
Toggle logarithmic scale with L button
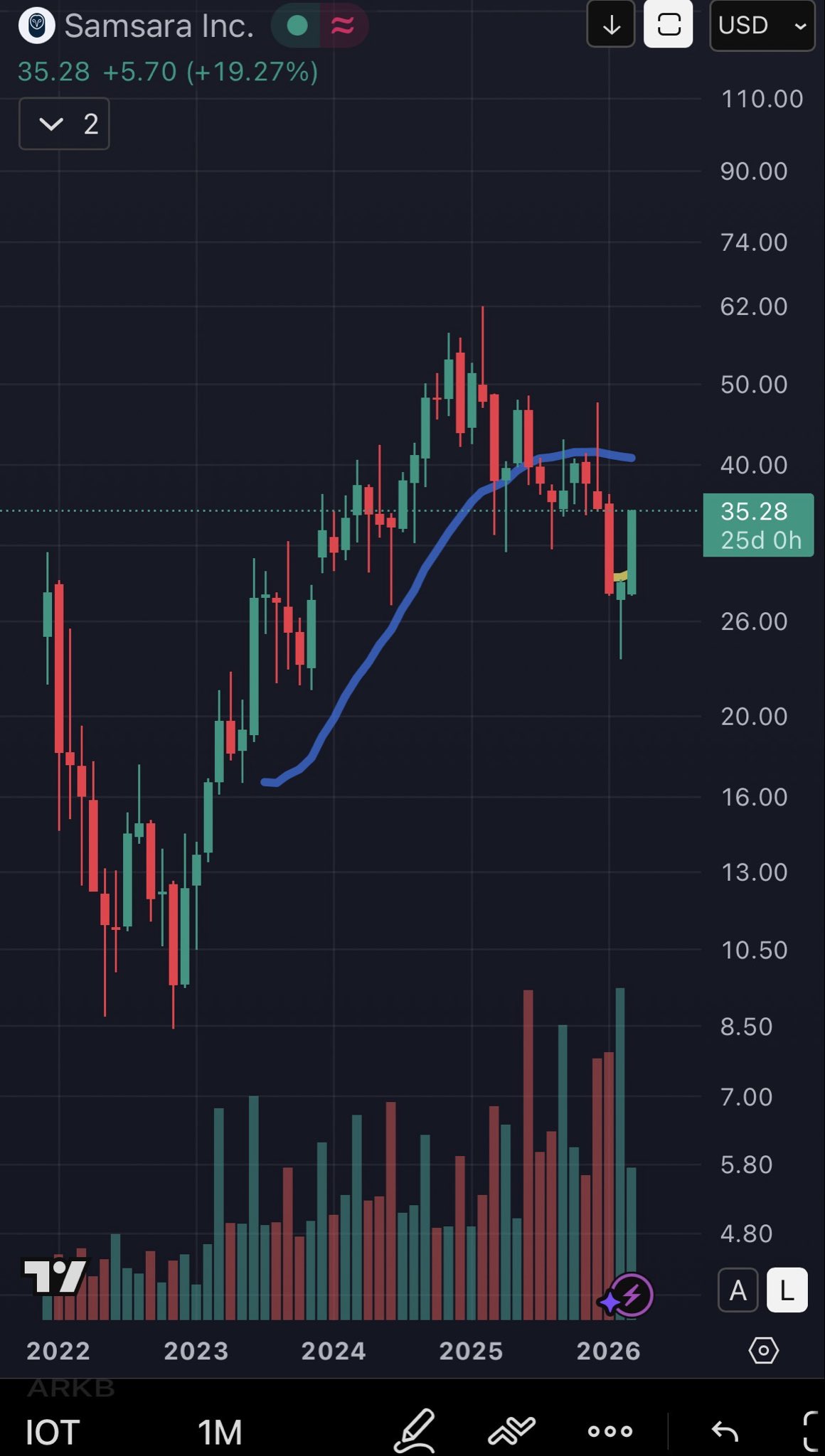click(x=787, y=1290)
